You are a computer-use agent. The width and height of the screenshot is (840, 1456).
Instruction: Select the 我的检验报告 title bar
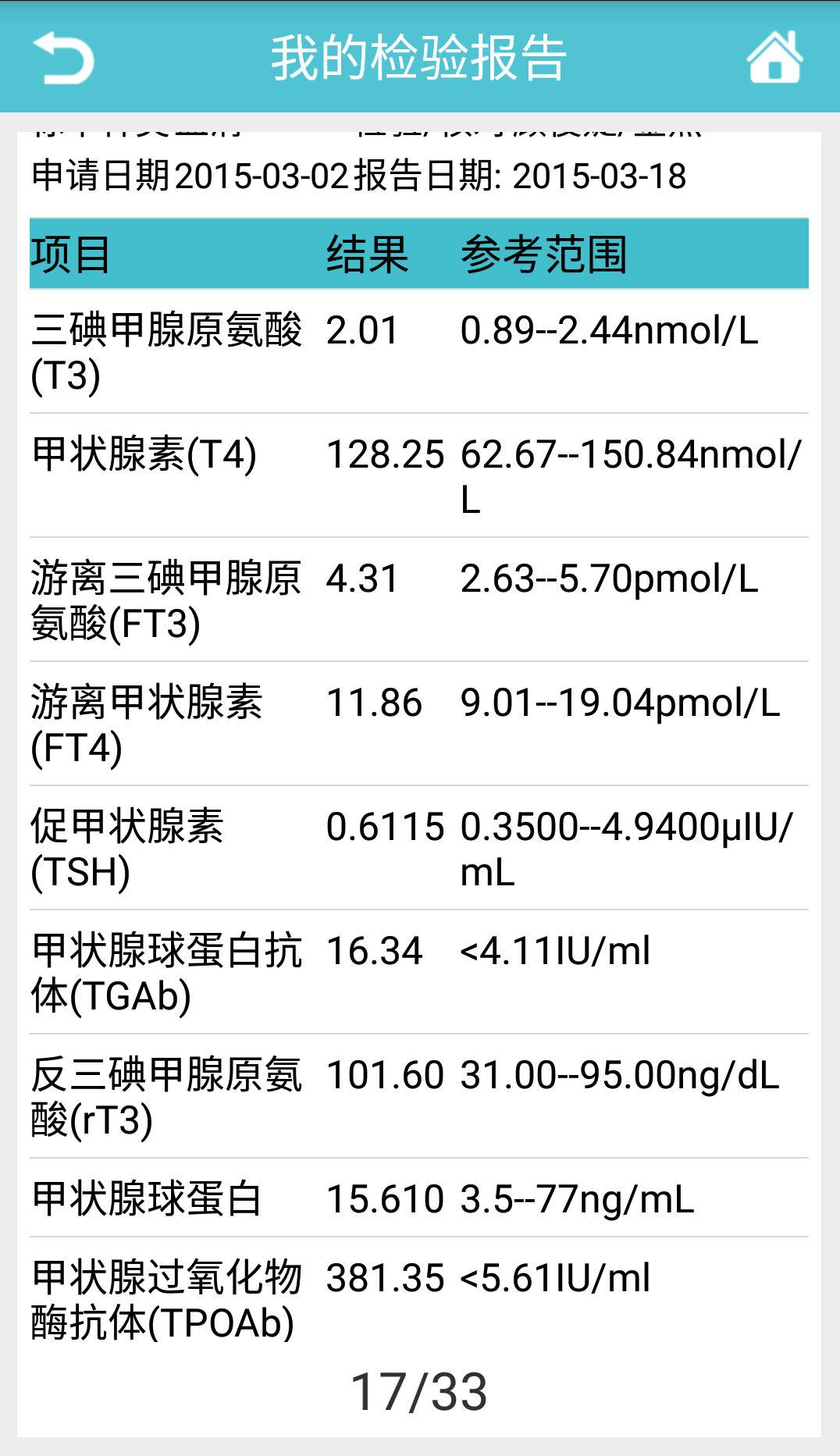[x=419, y=59]
